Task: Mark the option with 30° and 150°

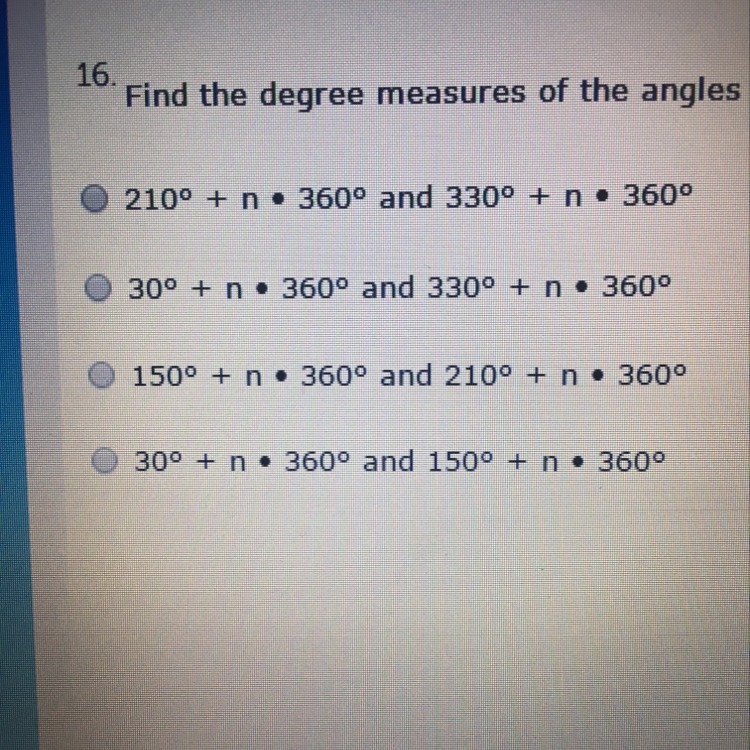Action: pyautogui.click(x=106, y=461)
